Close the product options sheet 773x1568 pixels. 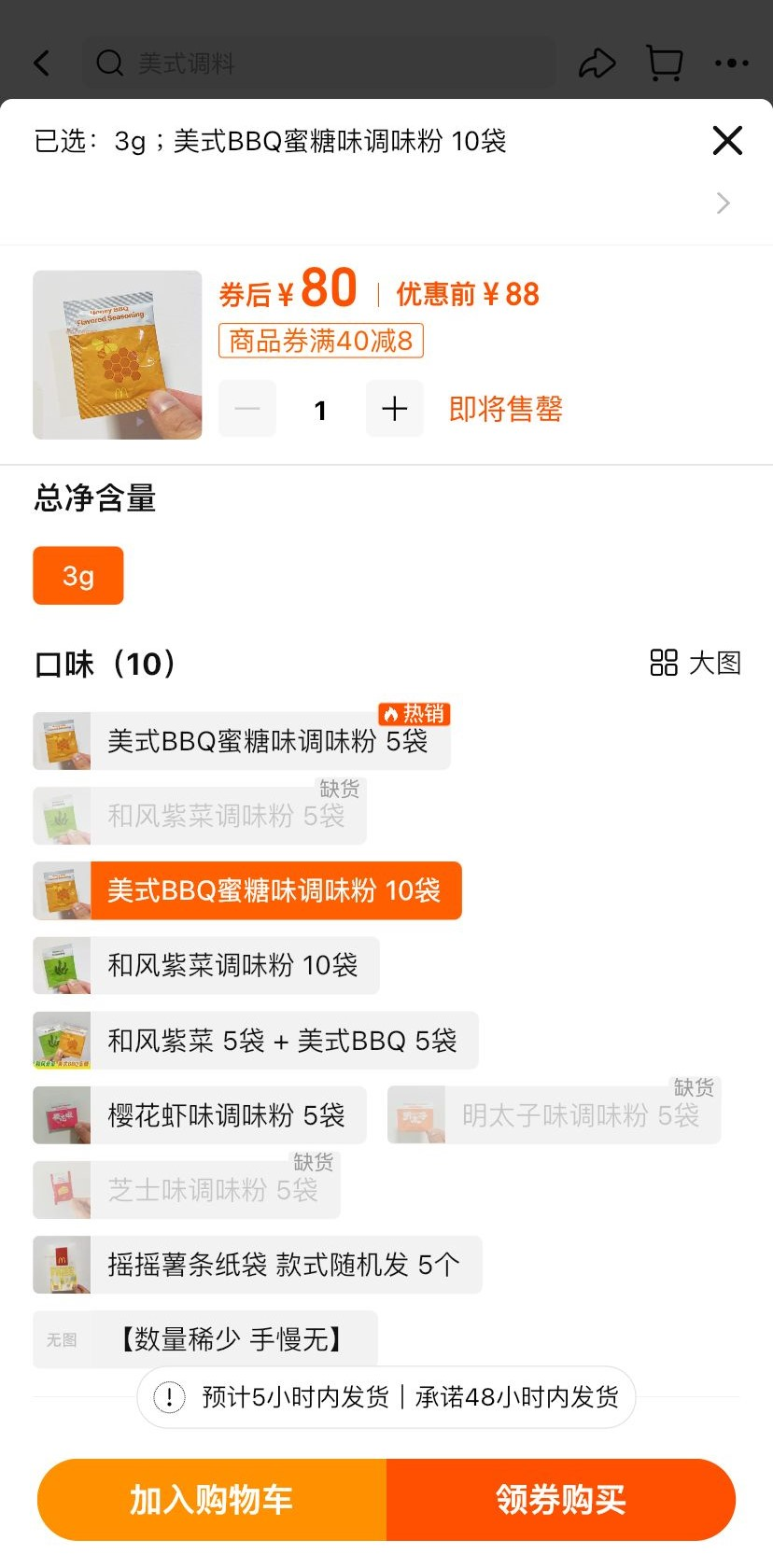click(x=727, y=141)
